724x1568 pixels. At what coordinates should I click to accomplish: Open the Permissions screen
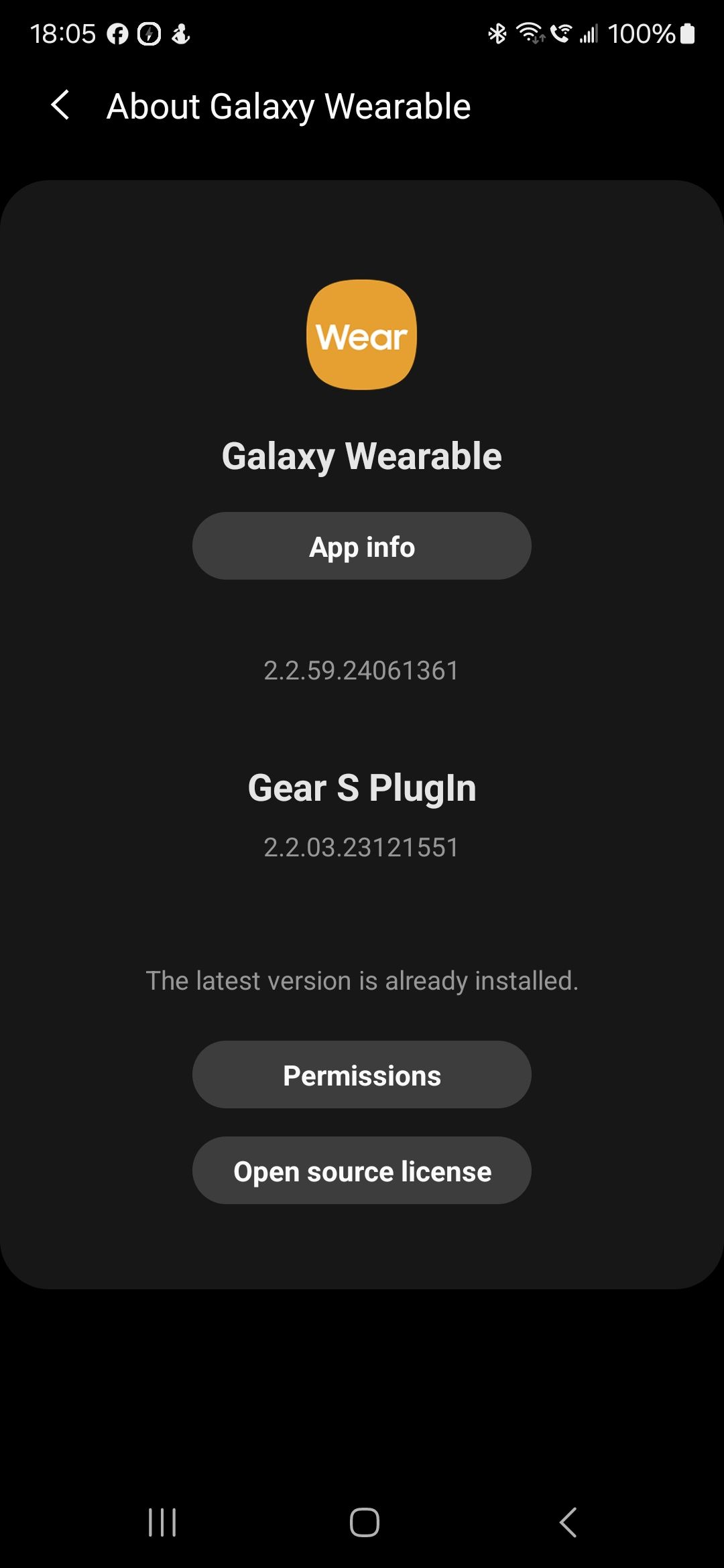[361, 1074]
